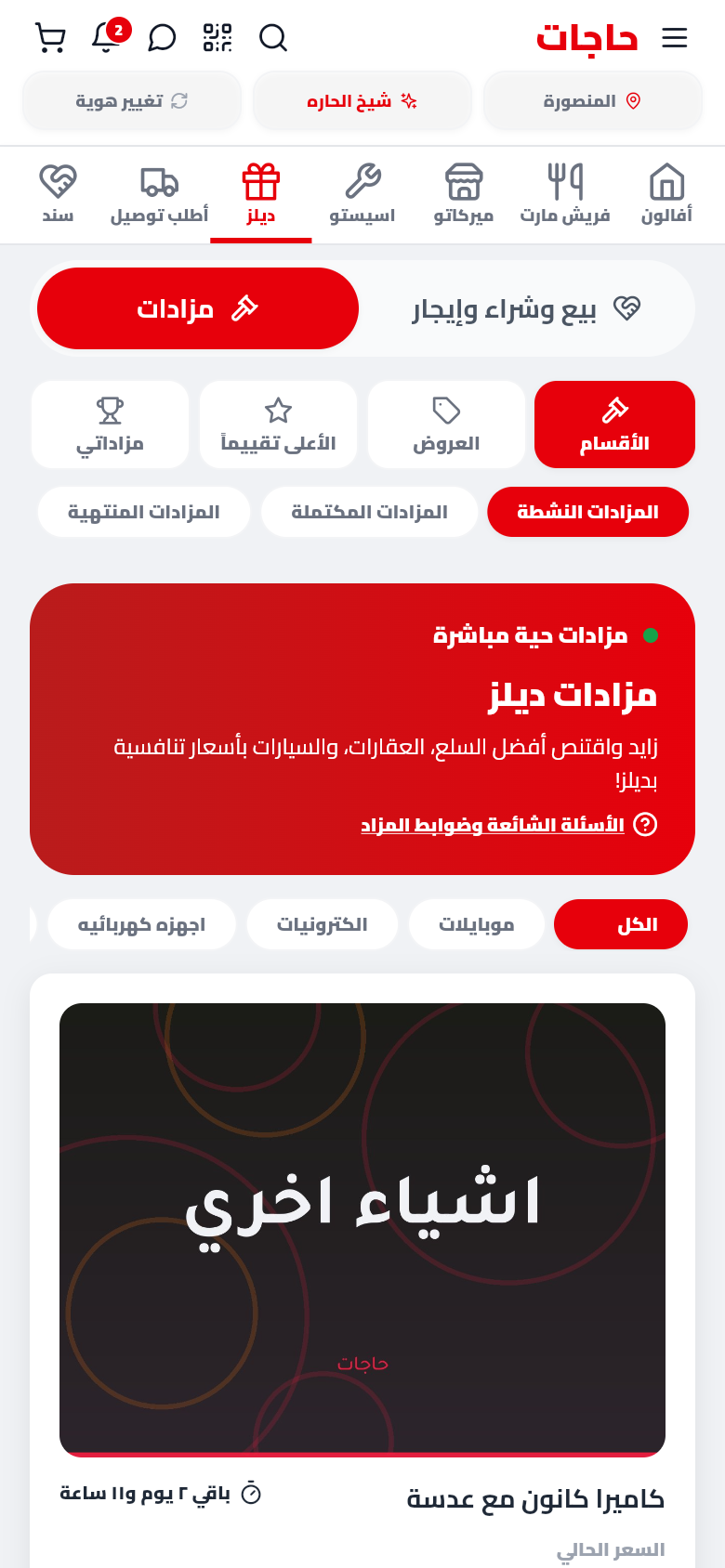725x1568 pixels.
Task: Open the notifications bell
Action: [108, 37]
